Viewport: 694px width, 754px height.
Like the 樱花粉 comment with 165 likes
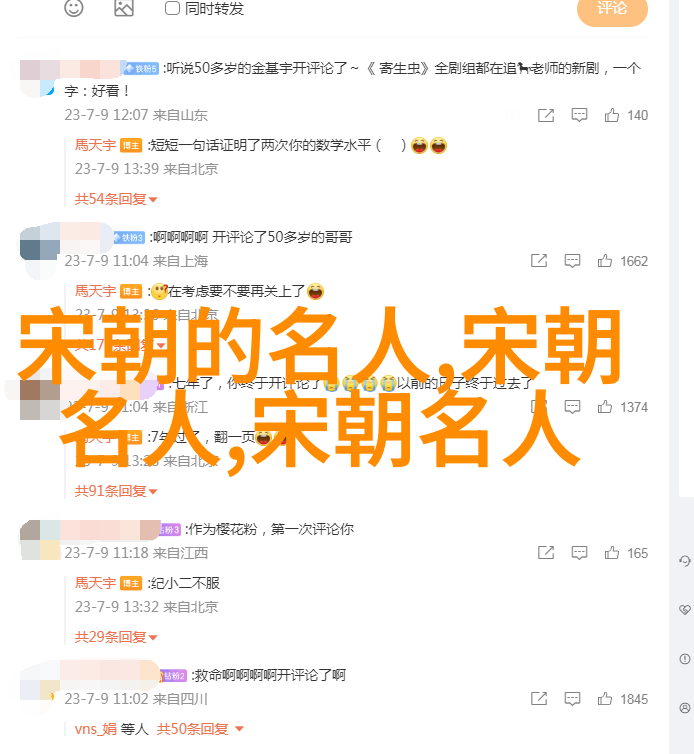pos(605,553)
